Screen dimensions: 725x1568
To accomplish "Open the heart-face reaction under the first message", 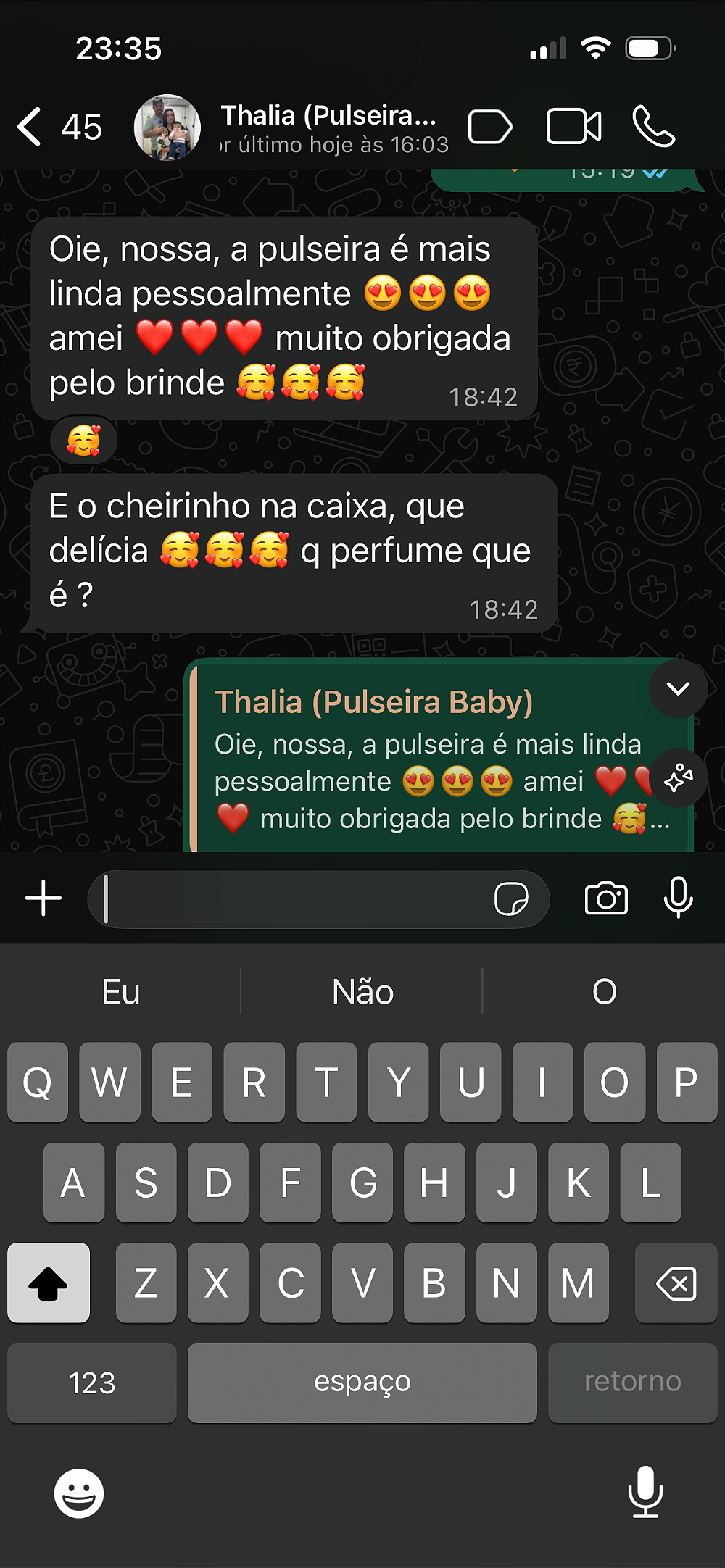I will pos(83,441).
